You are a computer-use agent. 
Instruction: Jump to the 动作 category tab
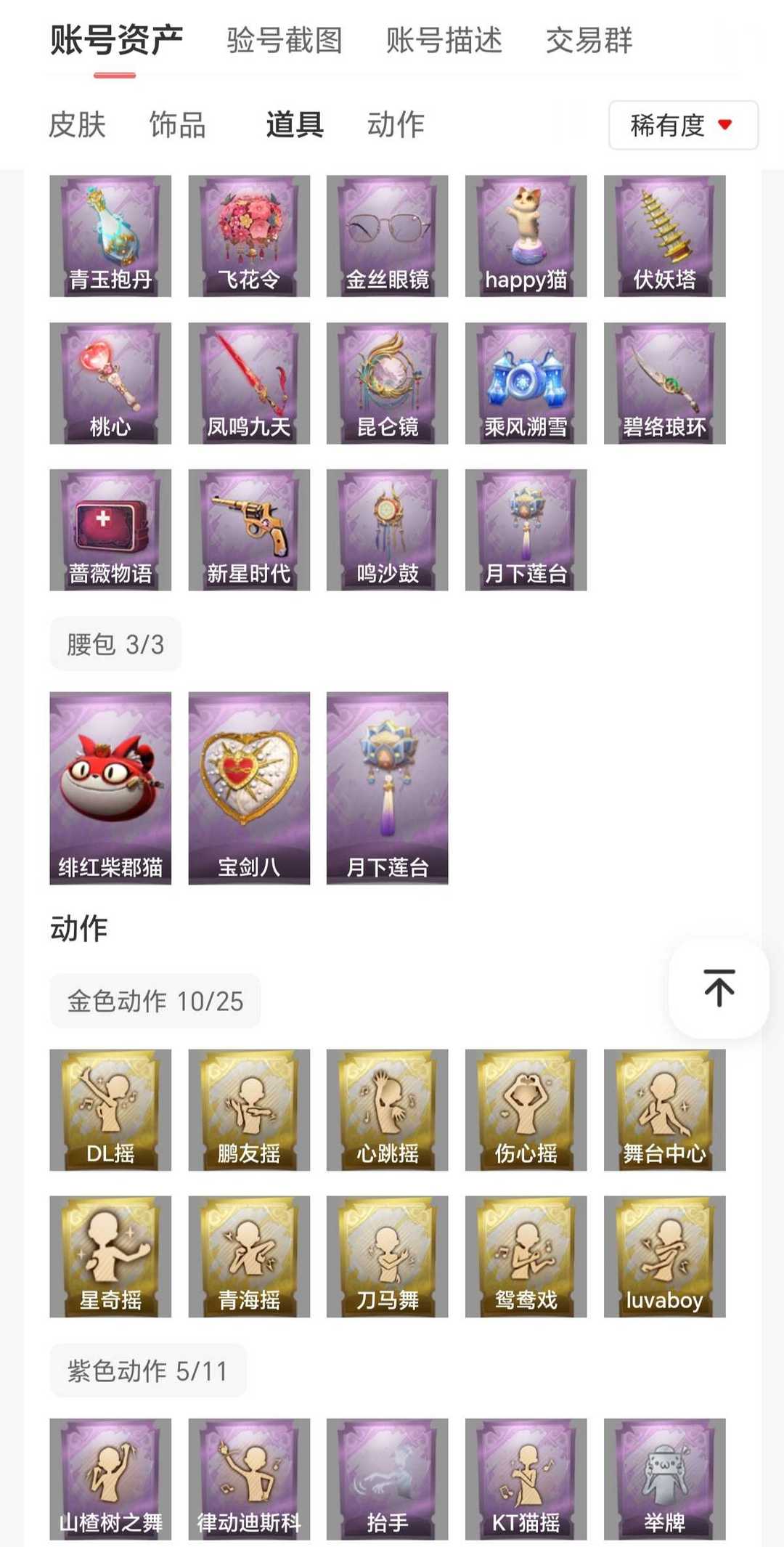click(396, 125)
